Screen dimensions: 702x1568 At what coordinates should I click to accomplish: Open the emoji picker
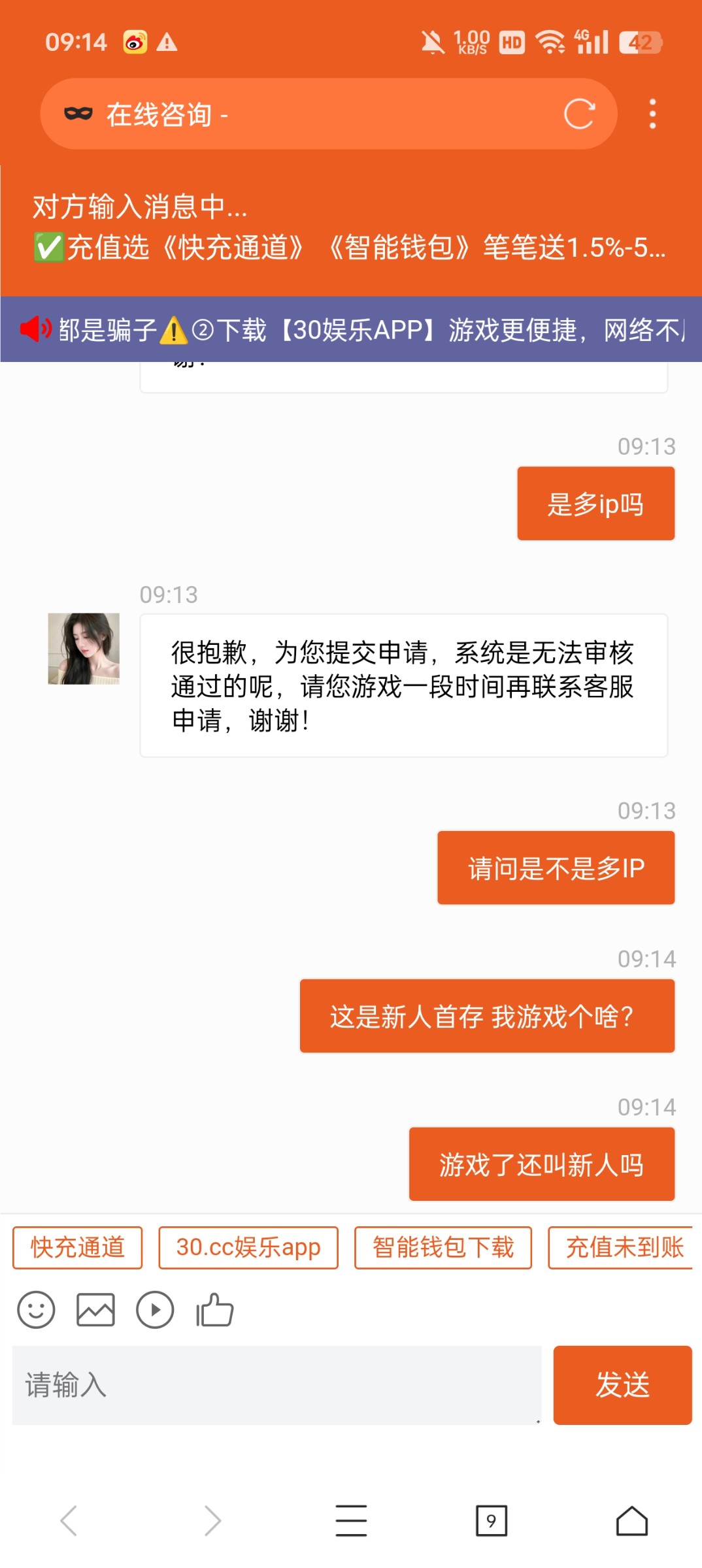tap(36, 1310)
